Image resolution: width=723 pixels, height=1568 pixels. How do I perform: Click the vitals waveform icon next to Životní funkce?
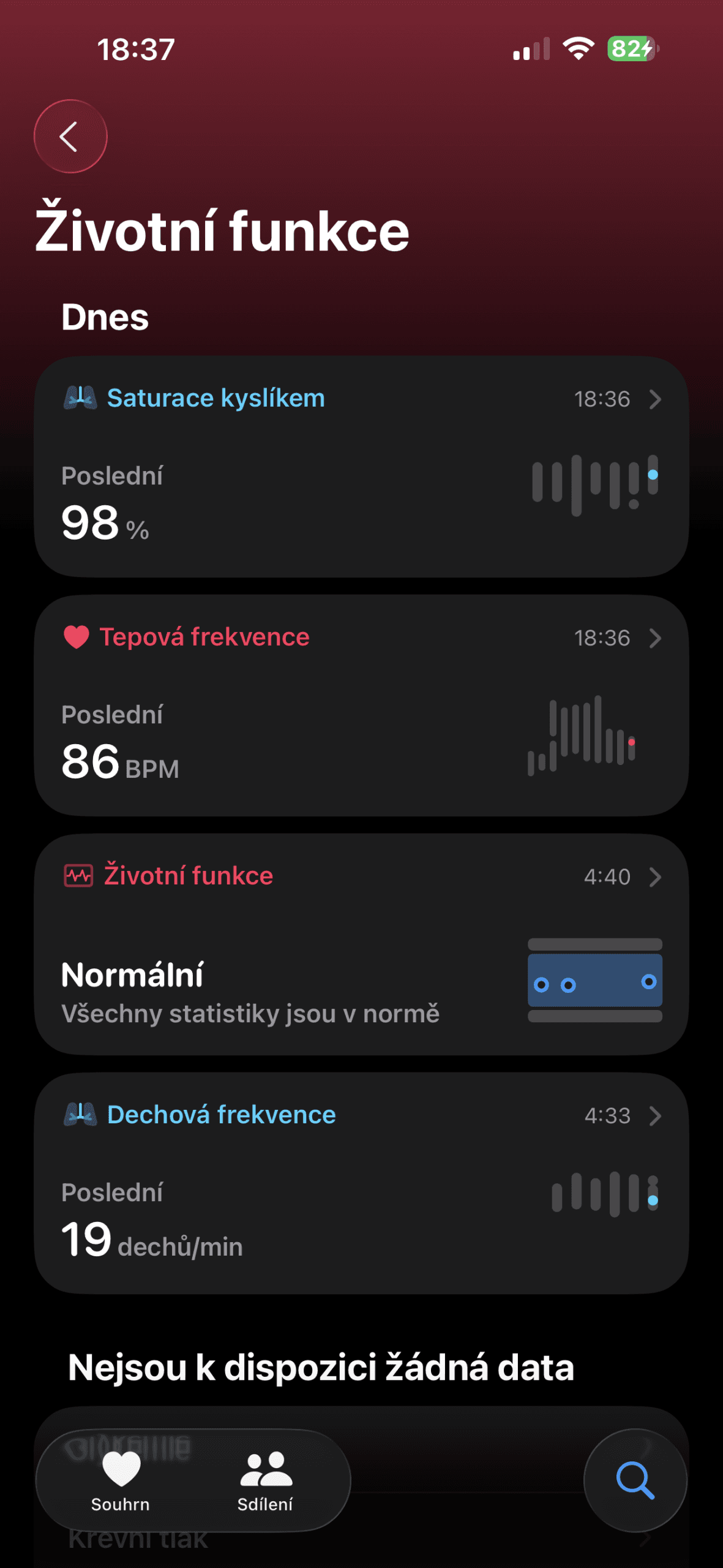coord(78,876)
